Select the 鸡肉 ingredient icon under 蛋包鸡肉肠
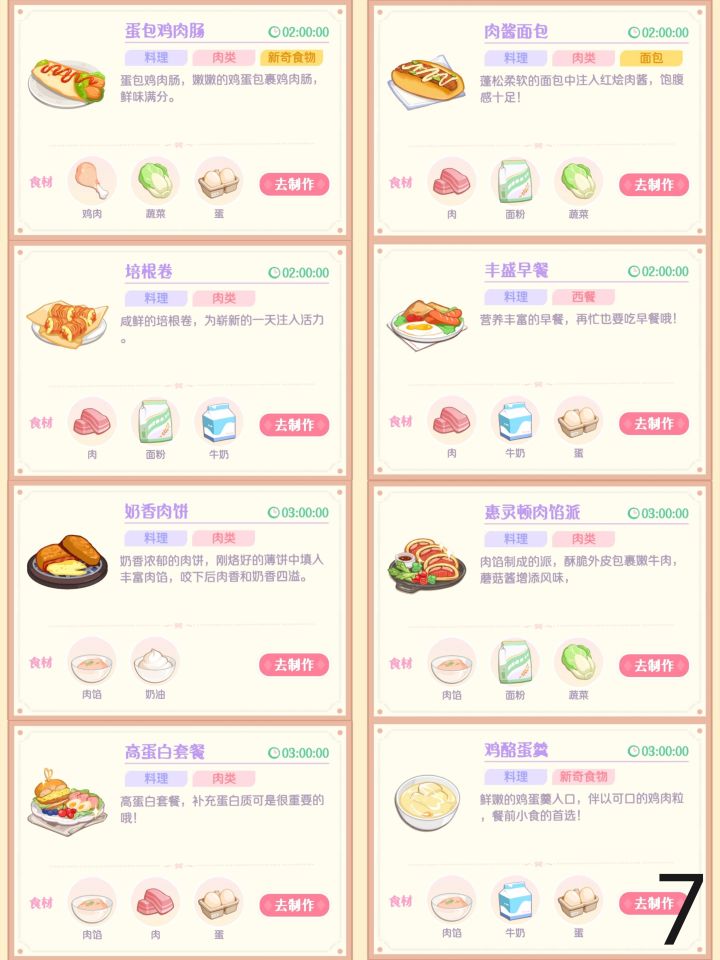 pos(92,179)
